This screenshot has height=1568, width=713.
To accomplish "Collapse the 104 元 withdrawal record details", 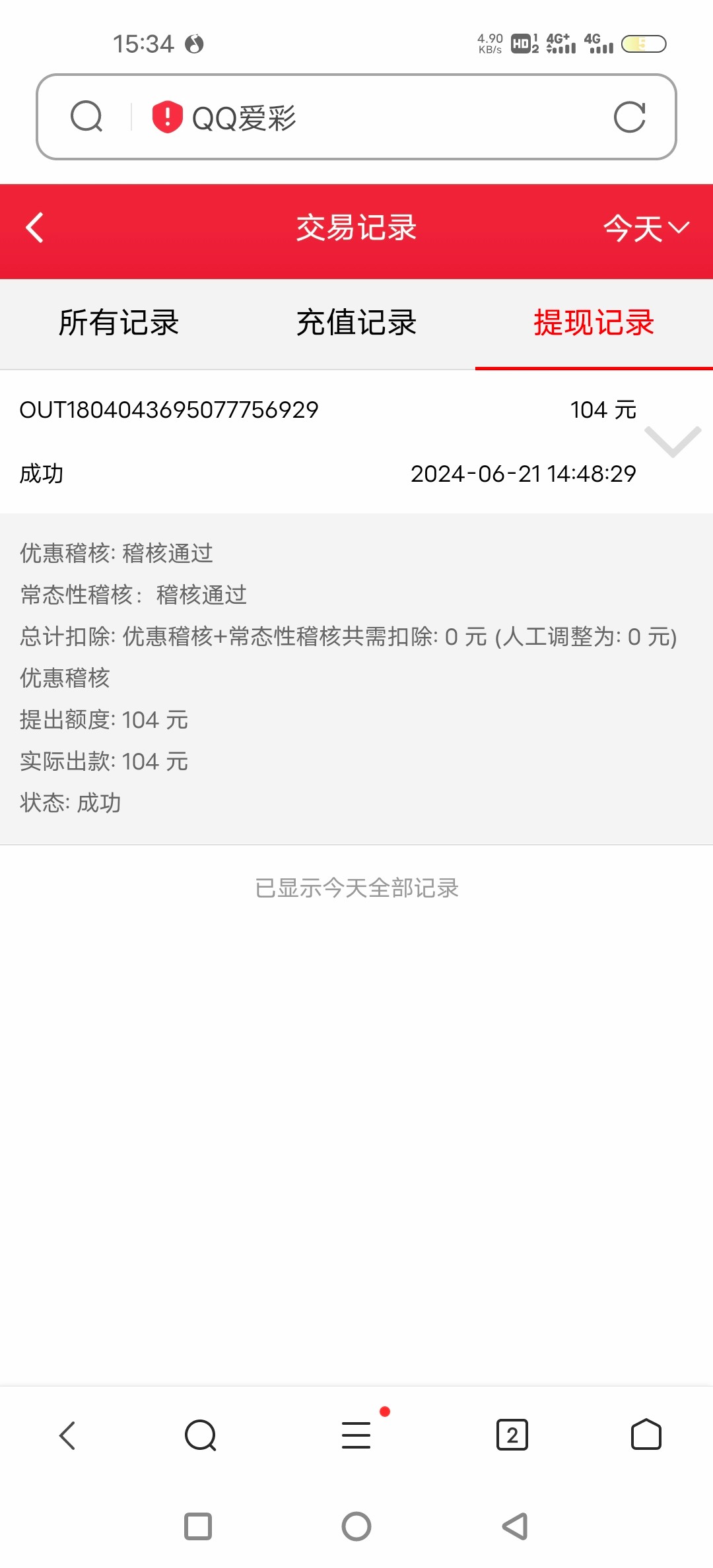I will pyautogui.click(x=672, y=441).
